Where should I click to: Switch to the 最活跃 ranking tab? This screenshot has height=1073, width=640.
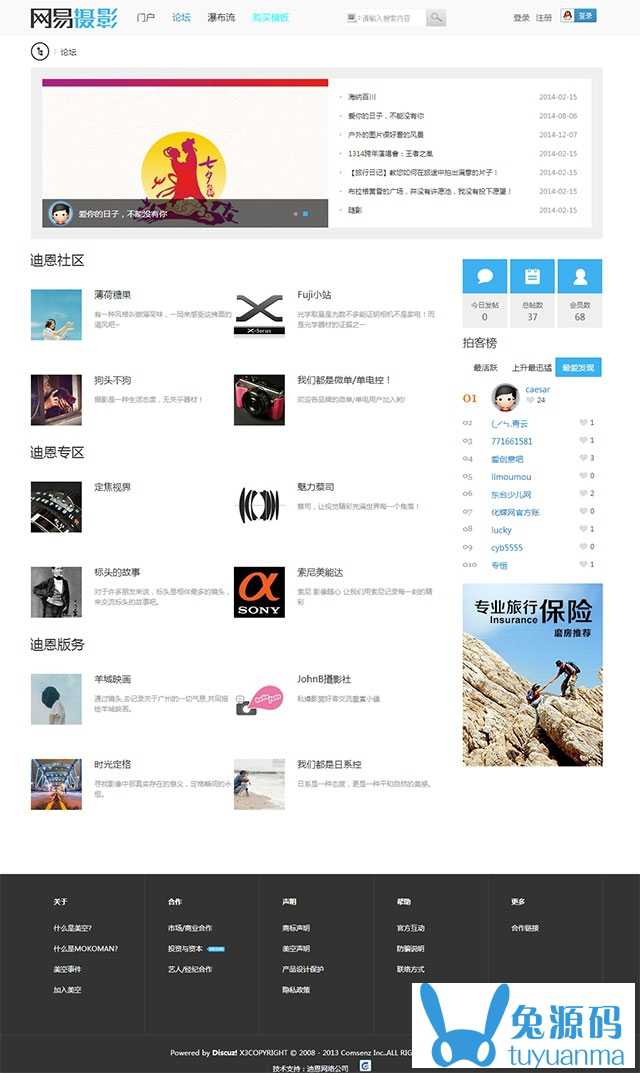[485, 368]
